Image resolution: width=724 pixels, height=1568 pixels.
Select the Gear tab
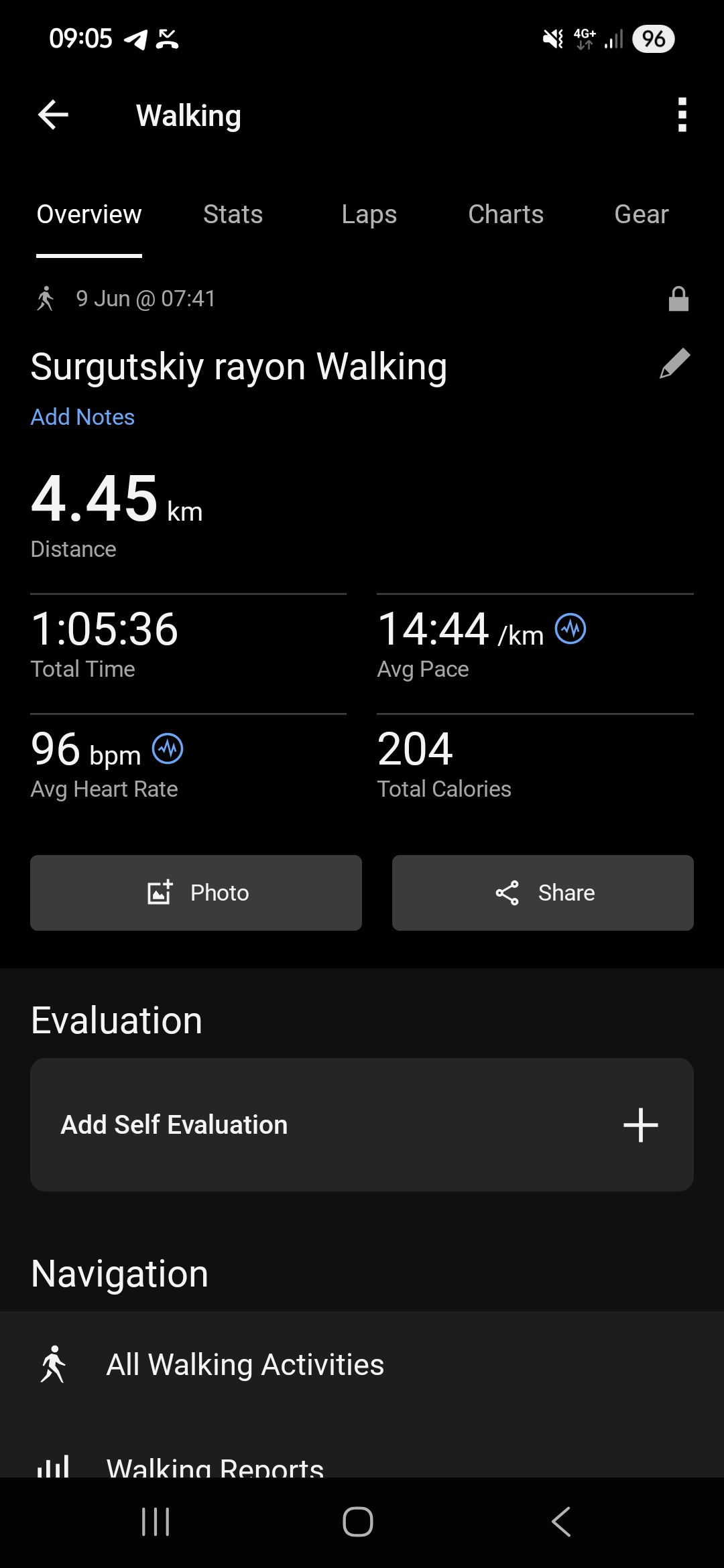coord(642,214)
